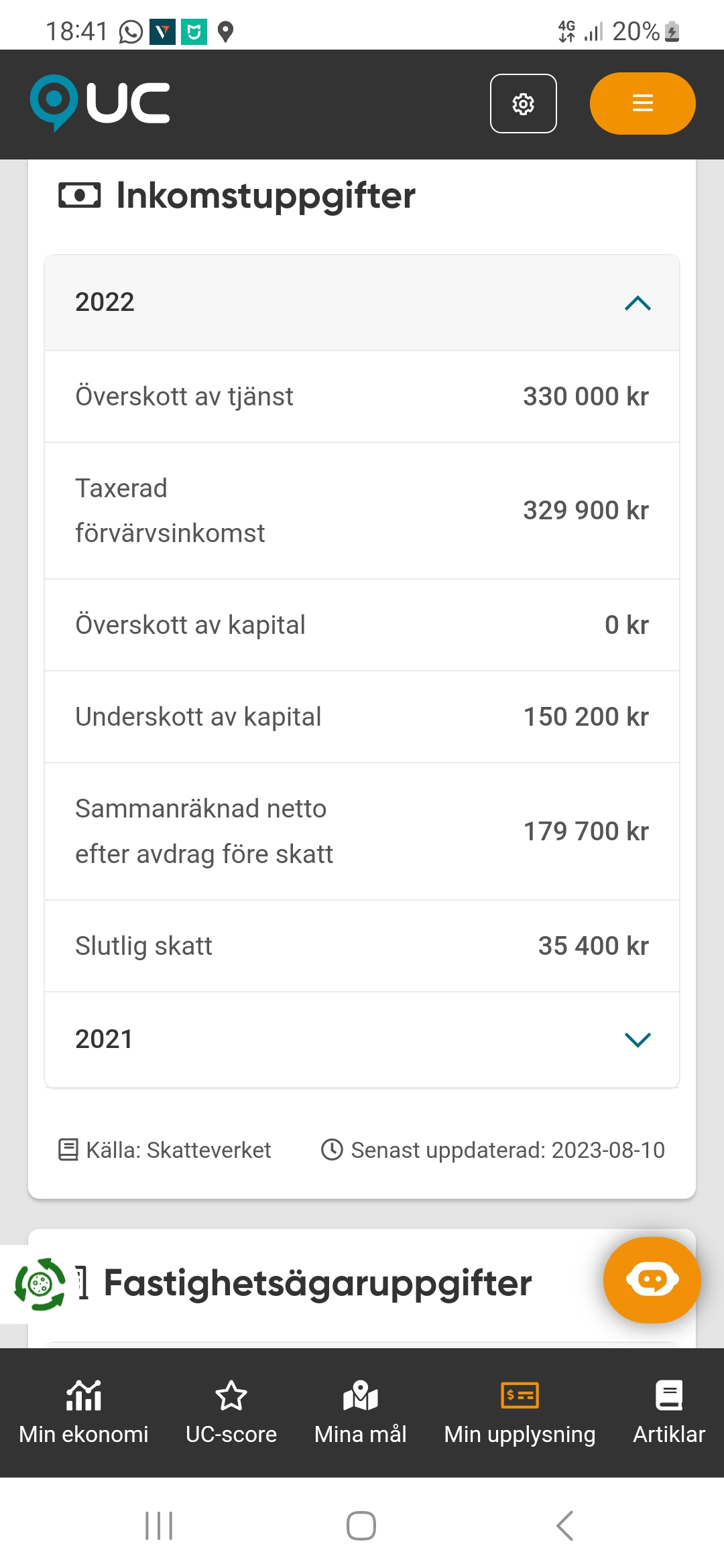Switch to the UC-score tab

[231, 1412]
